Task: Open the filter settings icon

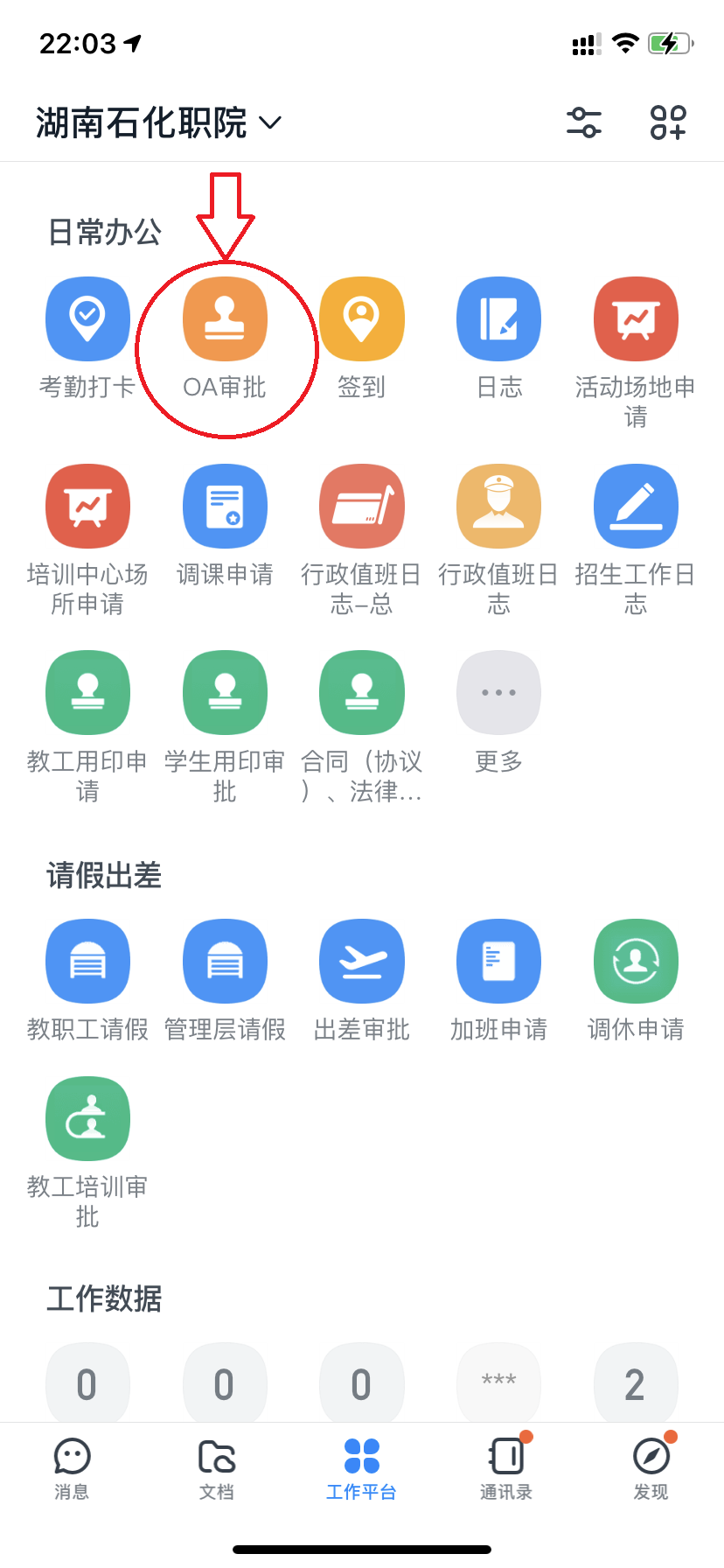Action: point(584,122)
